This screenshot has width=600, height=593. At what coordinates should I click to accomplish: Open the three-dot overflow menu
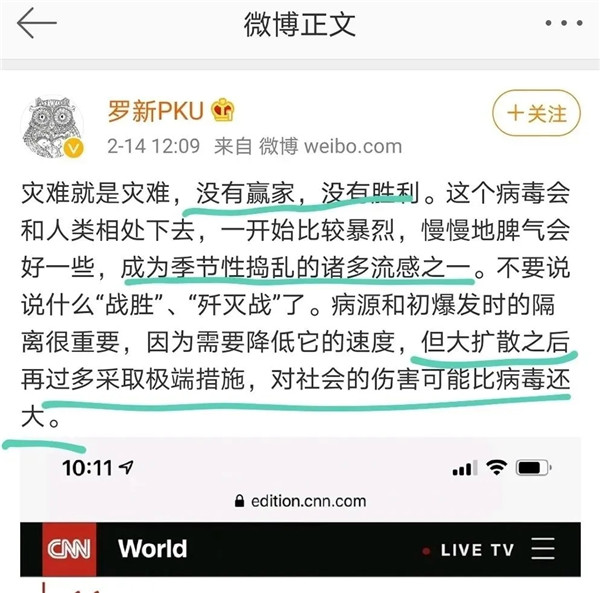click(563, 24)
